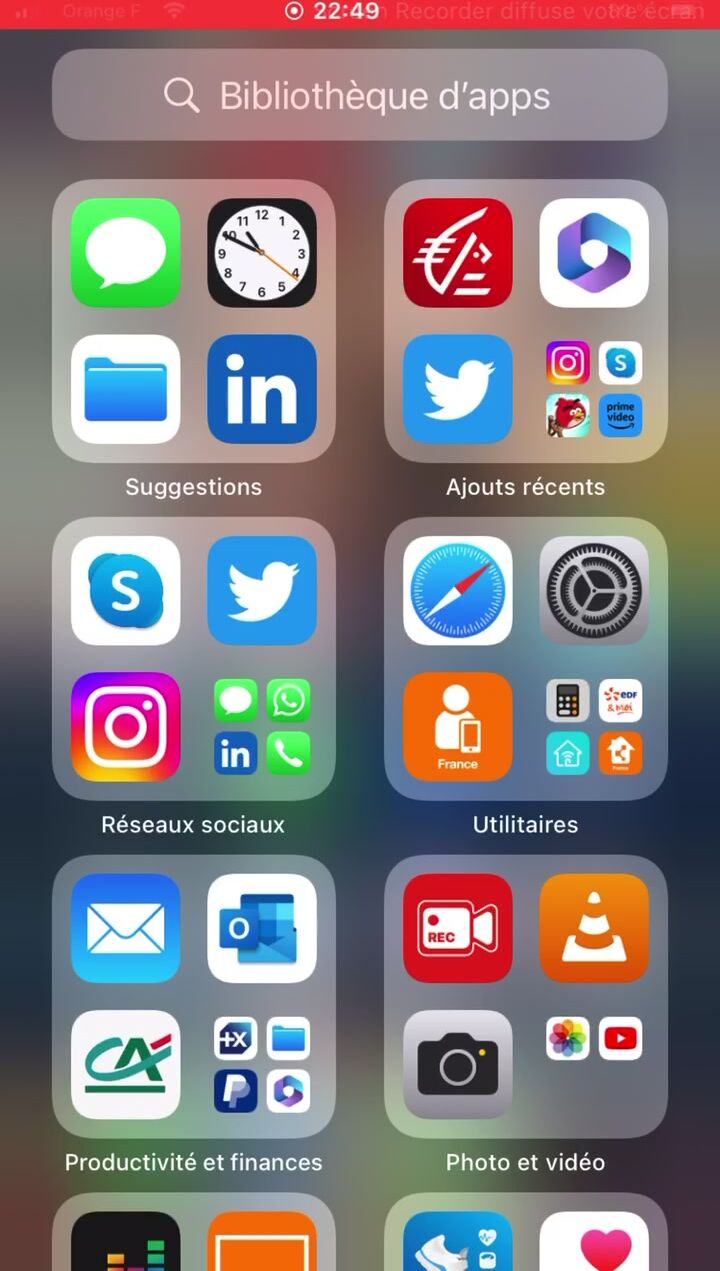Viewport: 720px width, 1271px height.
Task: Open the Files app in Suggestions
Action: (x=126, y=389)
